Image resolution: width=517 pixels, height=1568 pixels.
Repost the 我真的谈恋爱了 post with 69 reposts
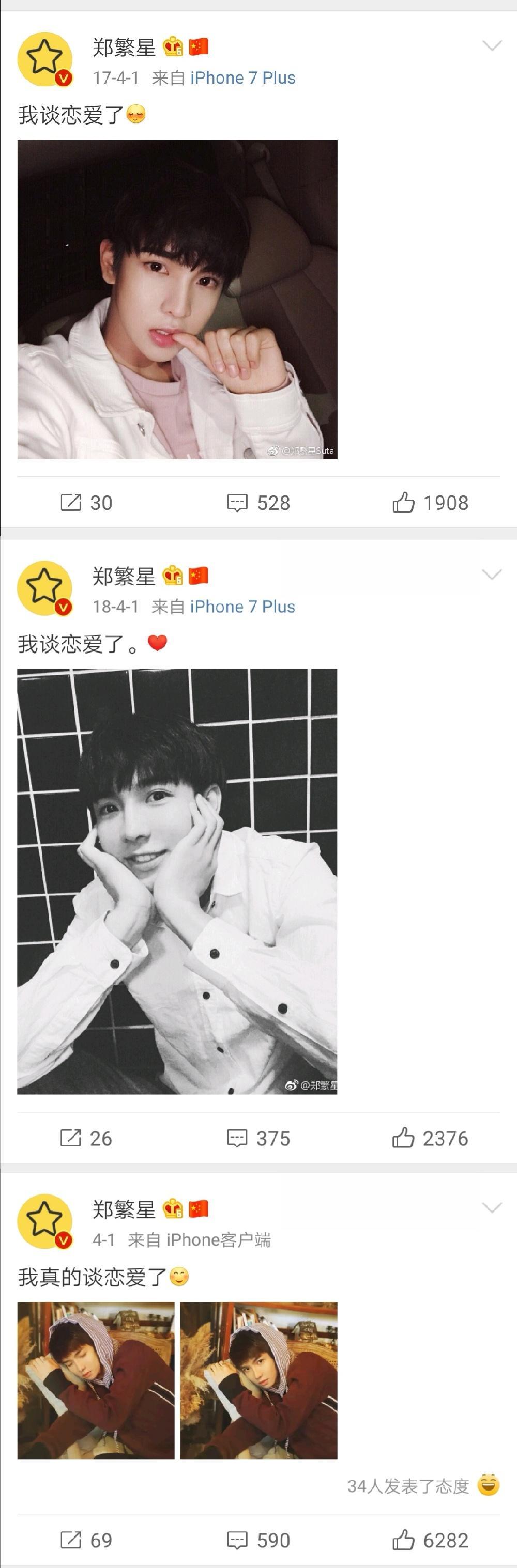(86, 1540)
